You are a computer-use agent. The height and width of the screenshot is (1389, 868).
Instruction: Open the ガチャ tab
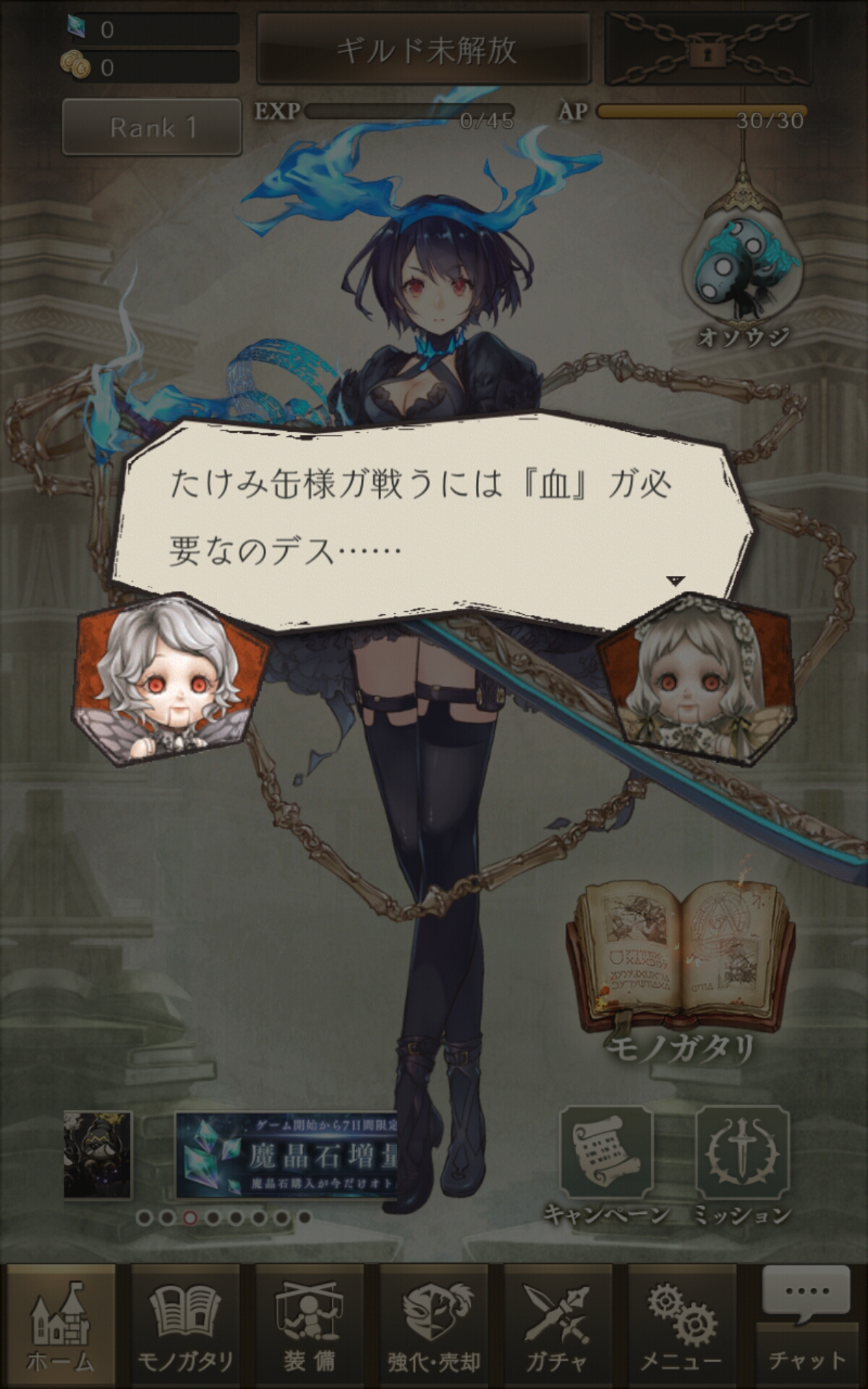pyautogui.click(x=557, y=1326)
